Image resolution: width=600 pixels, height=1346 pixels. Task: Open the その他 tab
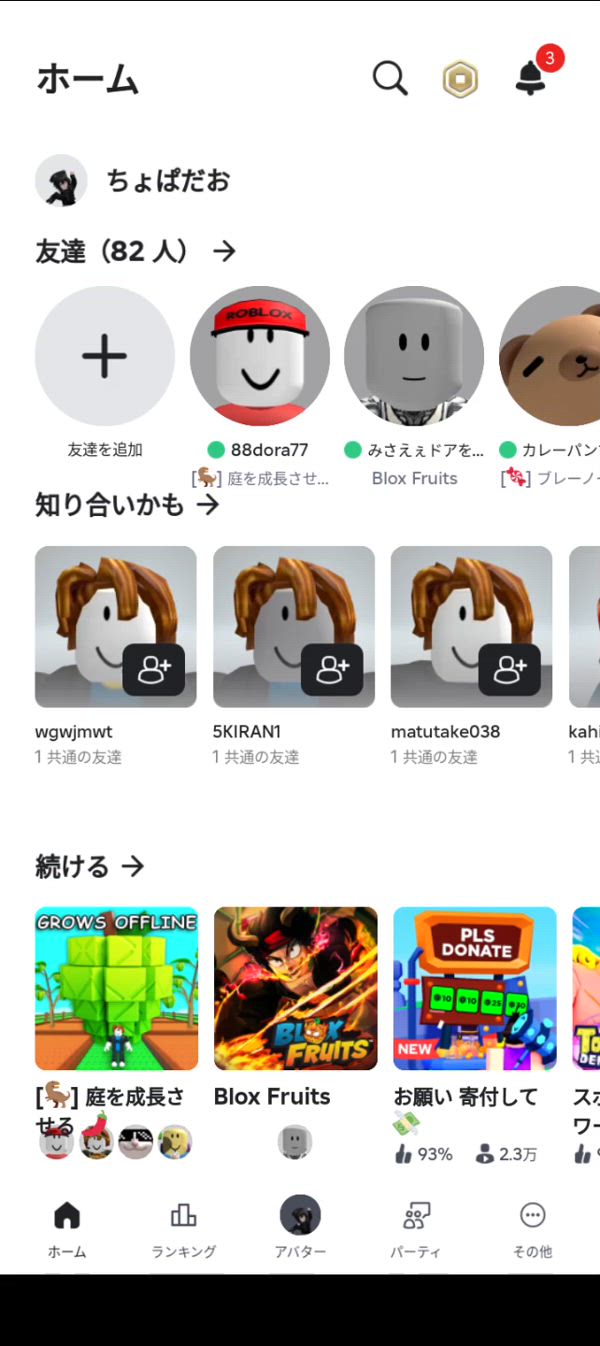[x=532, y=1227]
